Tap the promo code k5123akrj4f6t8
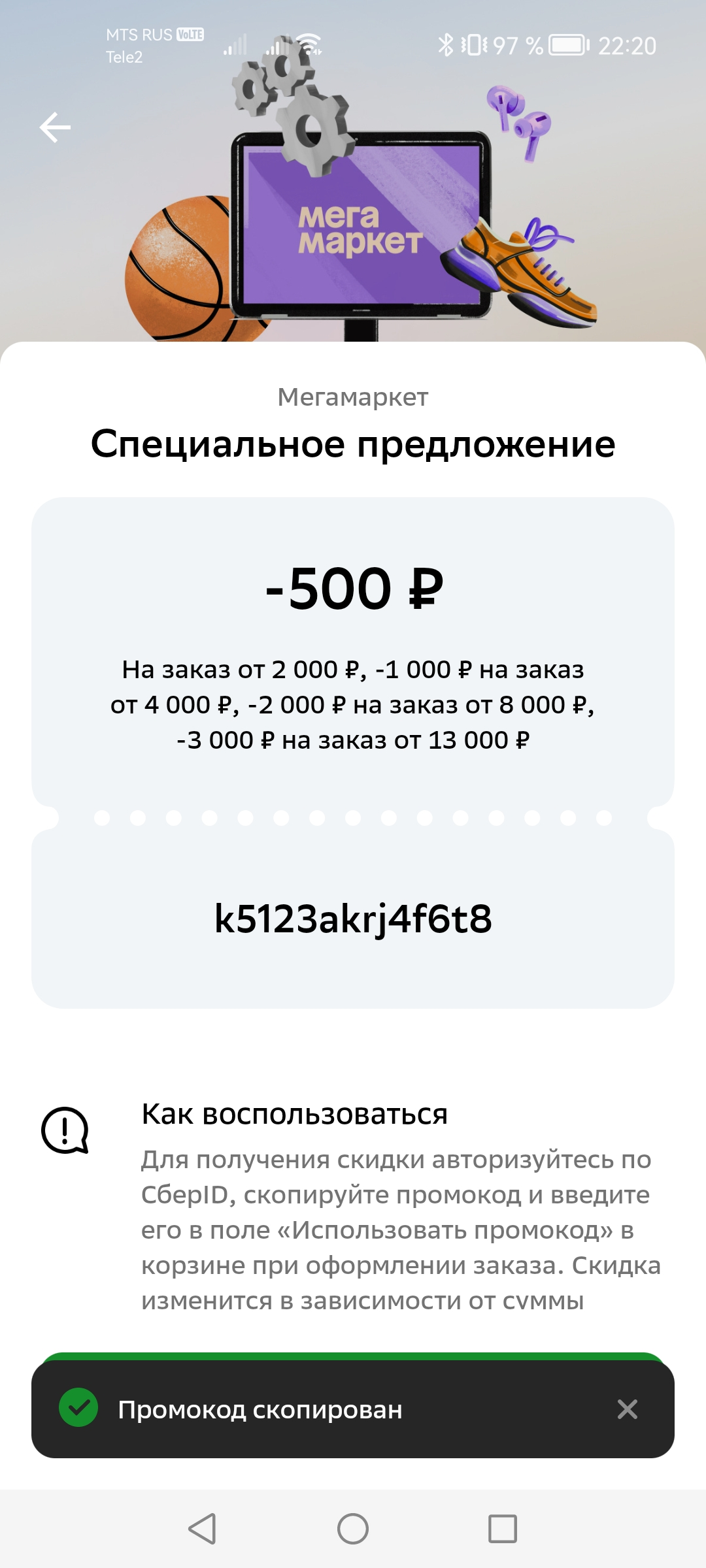The width and height of the screenshot is (706, 1568). pyautogui.click(x=353, y=919)
